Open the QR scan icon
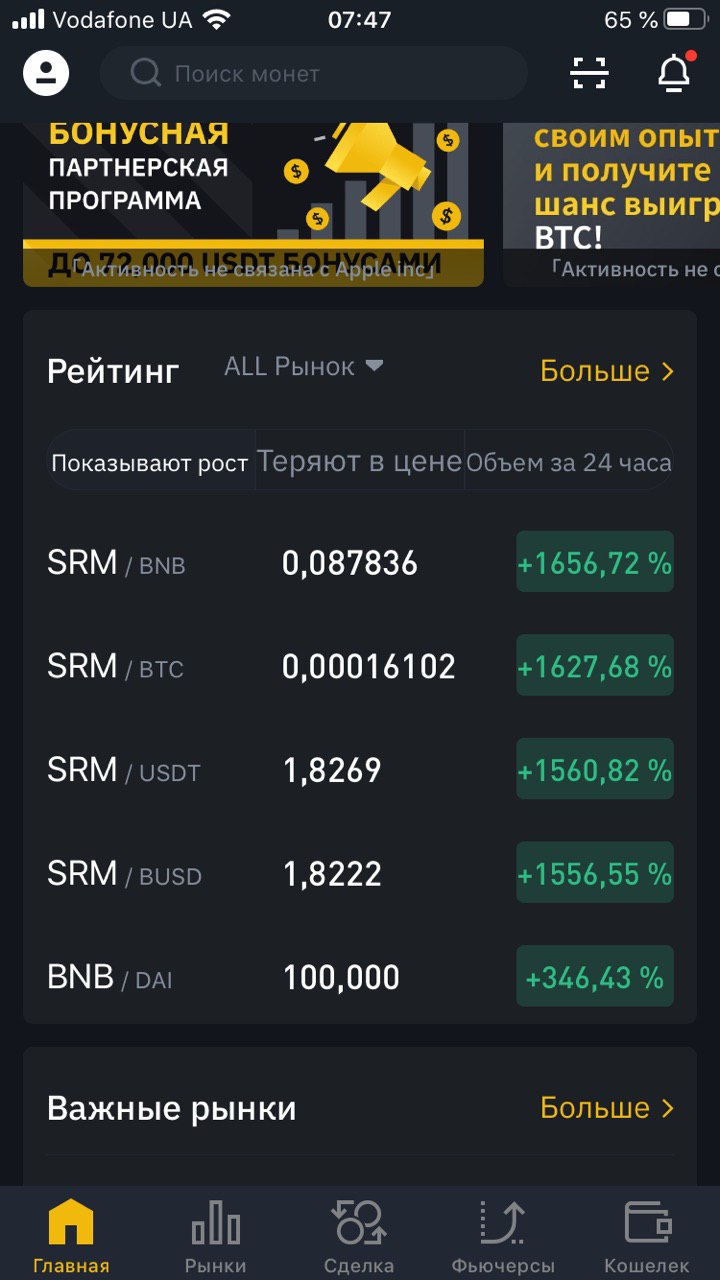The width and height of the screenshot is (720, 1280). 589,73
